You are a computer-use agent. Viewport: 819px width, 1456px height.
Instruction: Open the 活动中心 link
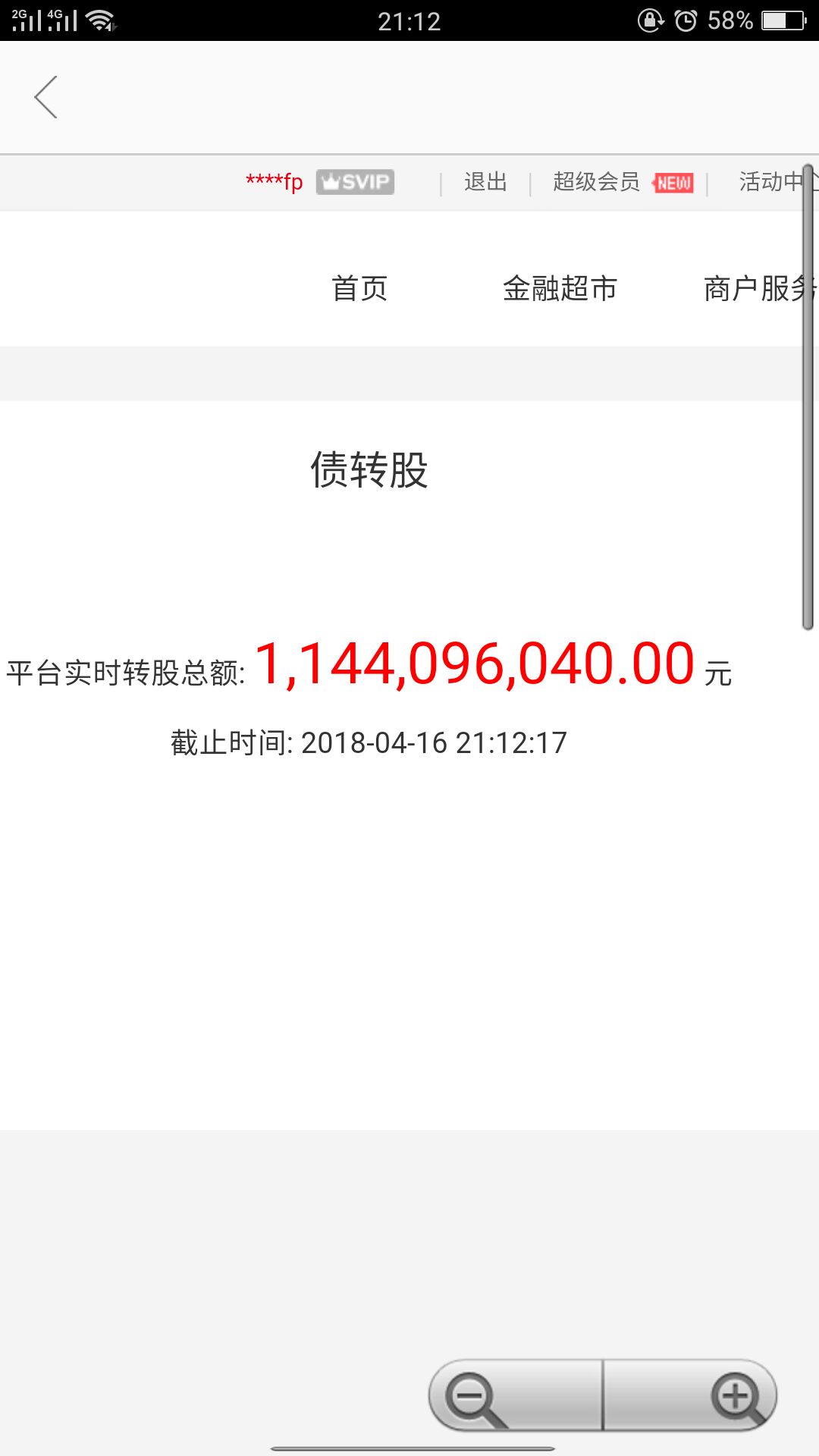click(770, 182)
